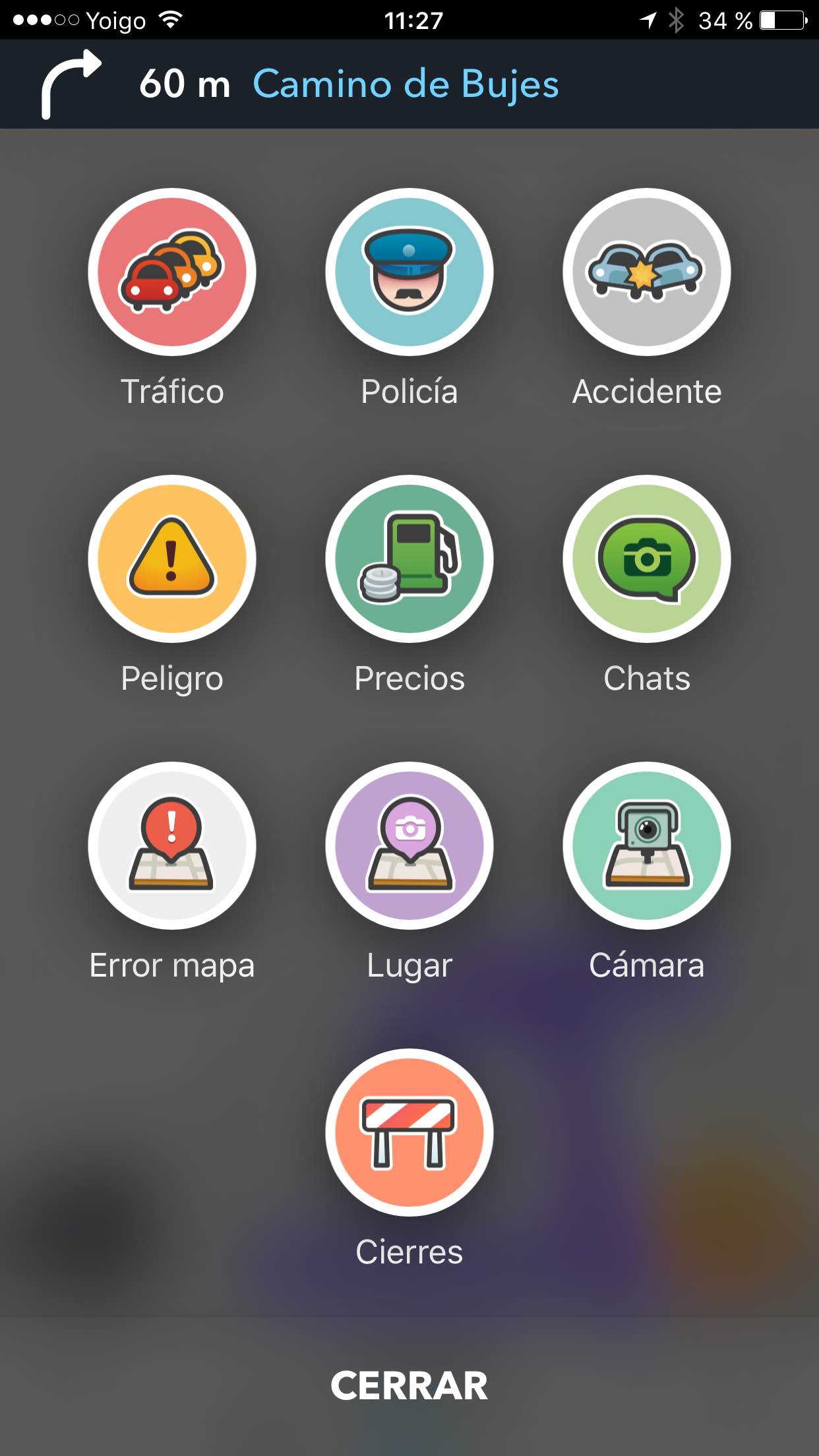Dismiss the report menu with CERRAR
This screenshot has height=1456, width=819.
[x=409, y=1385]
